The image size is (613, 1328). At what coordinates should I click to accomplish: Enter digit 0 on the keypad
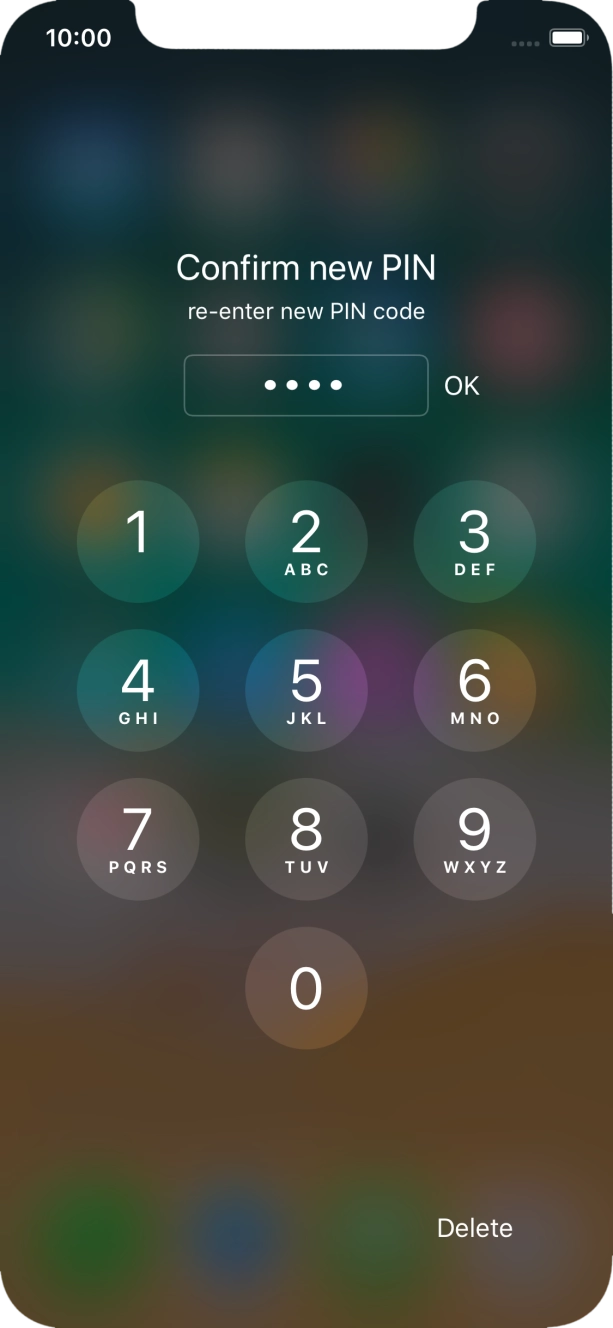coord(306,988)
